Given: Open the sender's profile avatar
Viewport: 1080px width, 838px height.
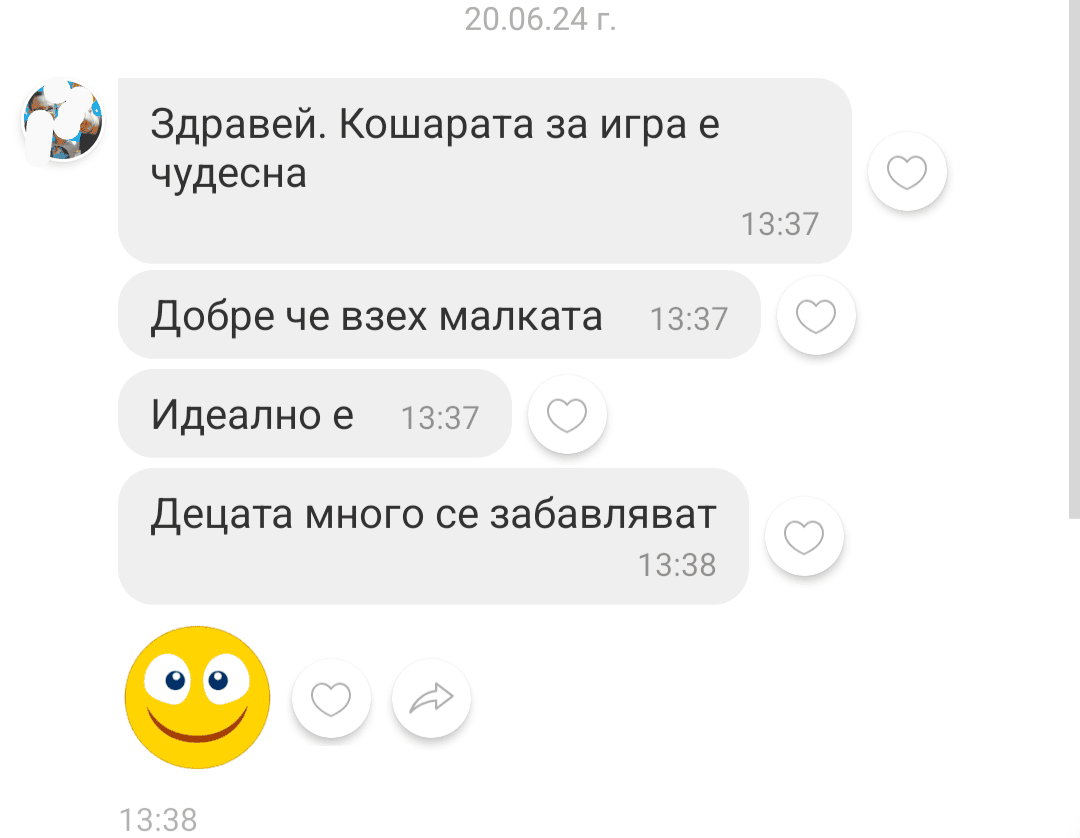Looking at the screenshot, I should [x=62, y=121].
